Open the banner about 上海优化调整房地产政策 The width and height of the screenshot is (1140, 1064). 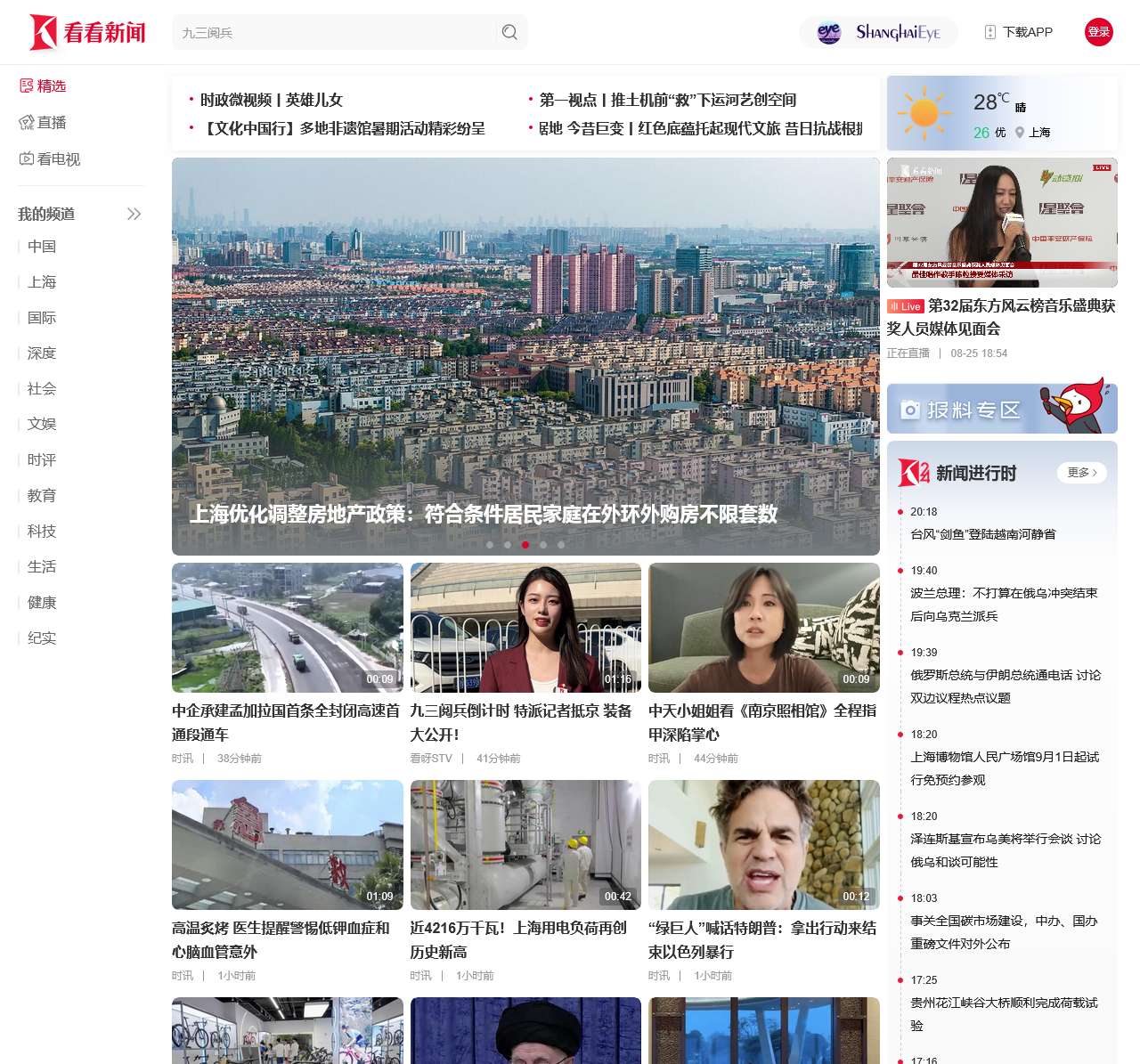tap(525, 356)
